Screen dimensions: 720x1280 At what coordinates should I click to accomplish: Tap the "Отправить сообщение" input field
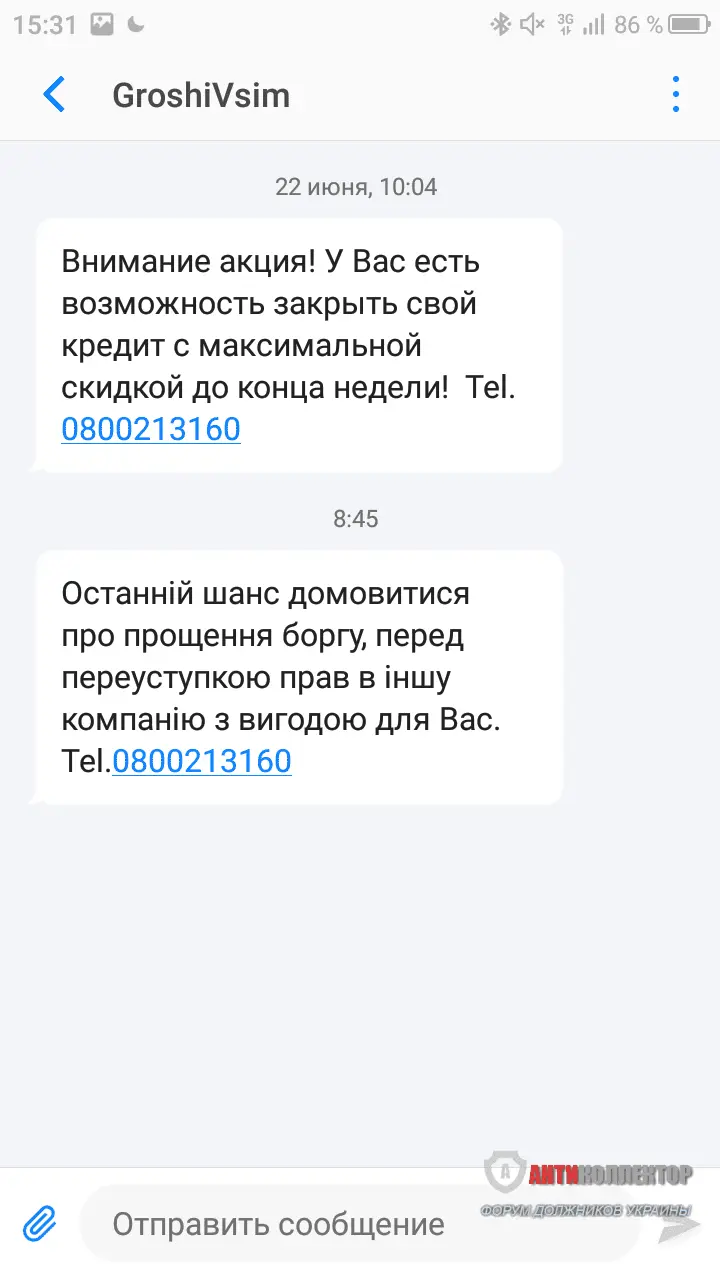click(x=280, y=1222)
